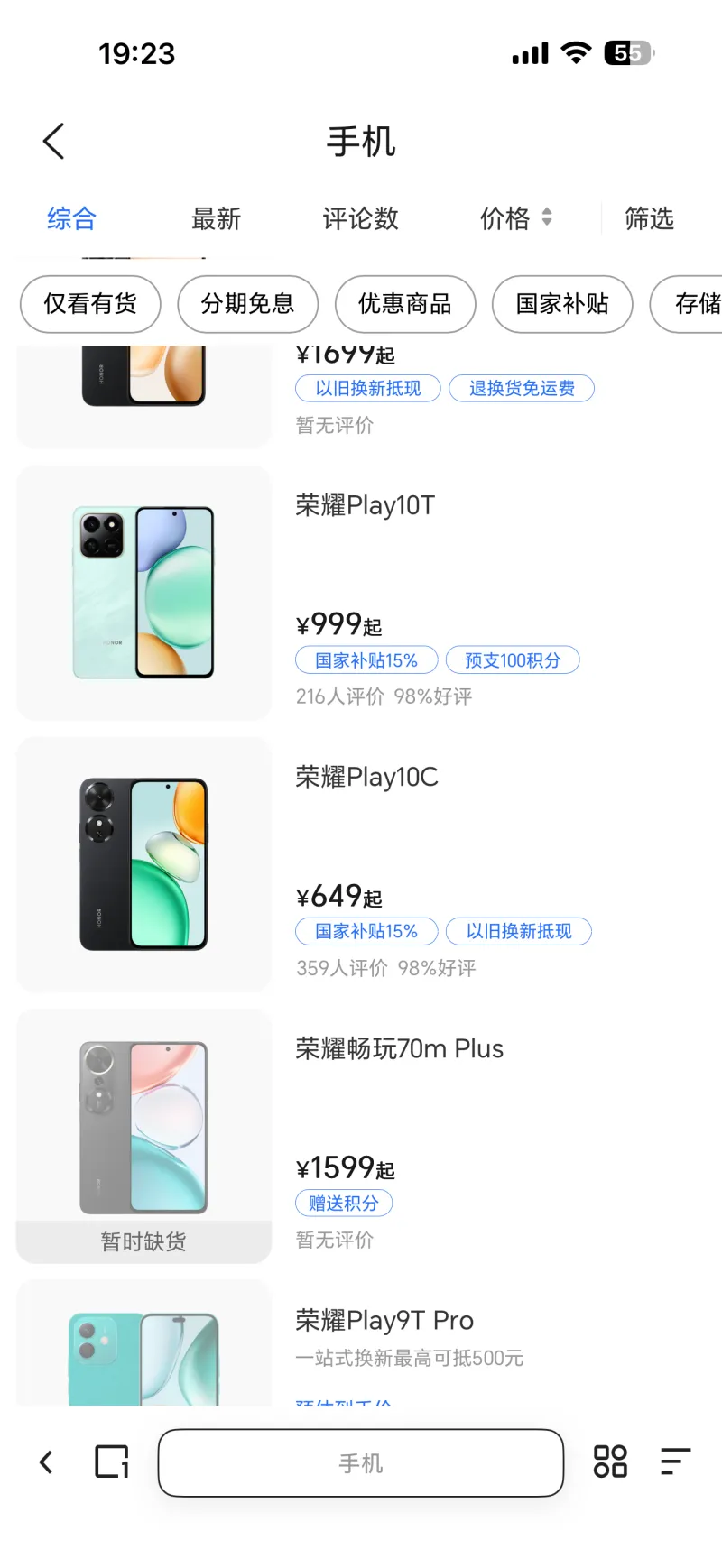Select the 仅看有货 chip
Image resolution: width=722 pixels, height=1568 pixels.
pyautogui.click(x=90, y=304)
